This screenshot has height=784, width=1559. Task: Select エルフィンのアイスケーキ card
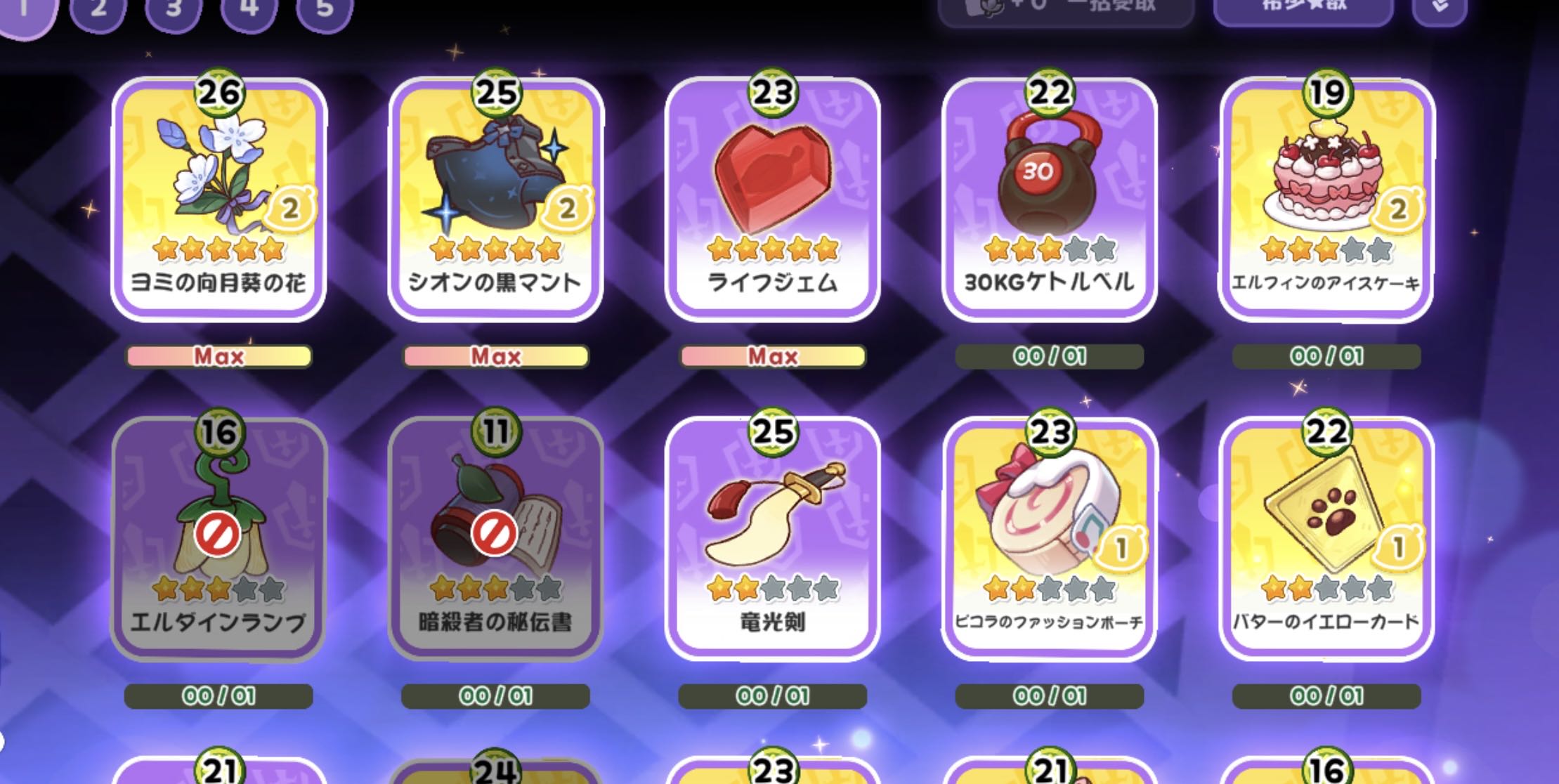(x=1326, y=200)
